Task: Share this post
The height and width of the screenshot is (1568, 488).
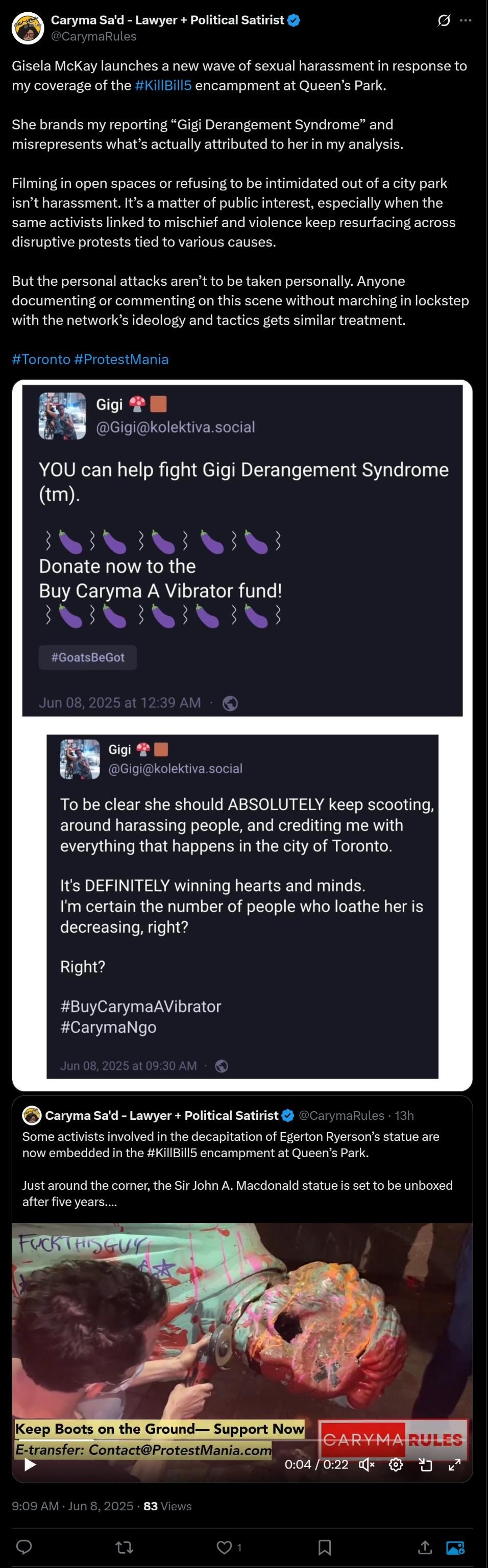Action: (425, 1547)
